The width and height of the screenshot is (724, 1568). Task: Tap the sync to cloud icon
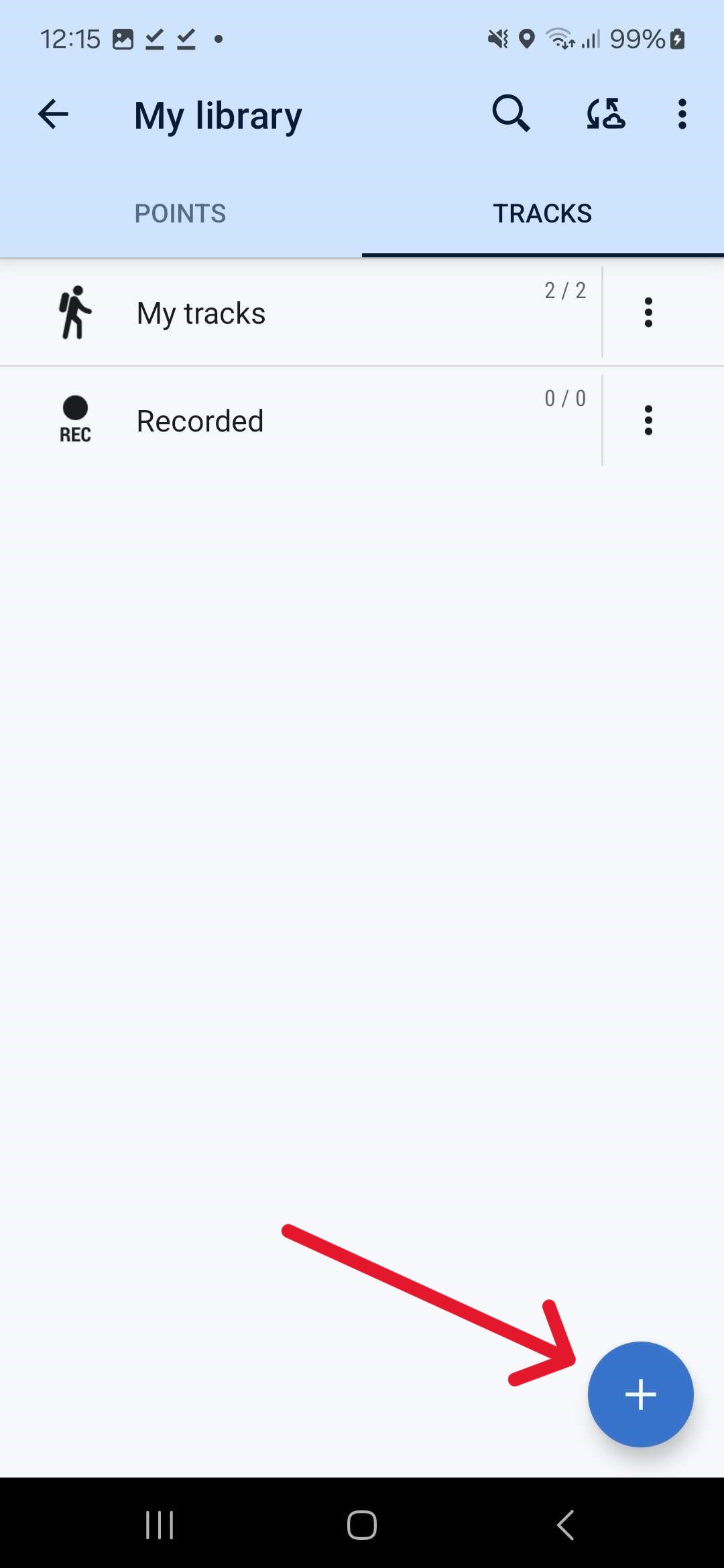coord(605,114)
